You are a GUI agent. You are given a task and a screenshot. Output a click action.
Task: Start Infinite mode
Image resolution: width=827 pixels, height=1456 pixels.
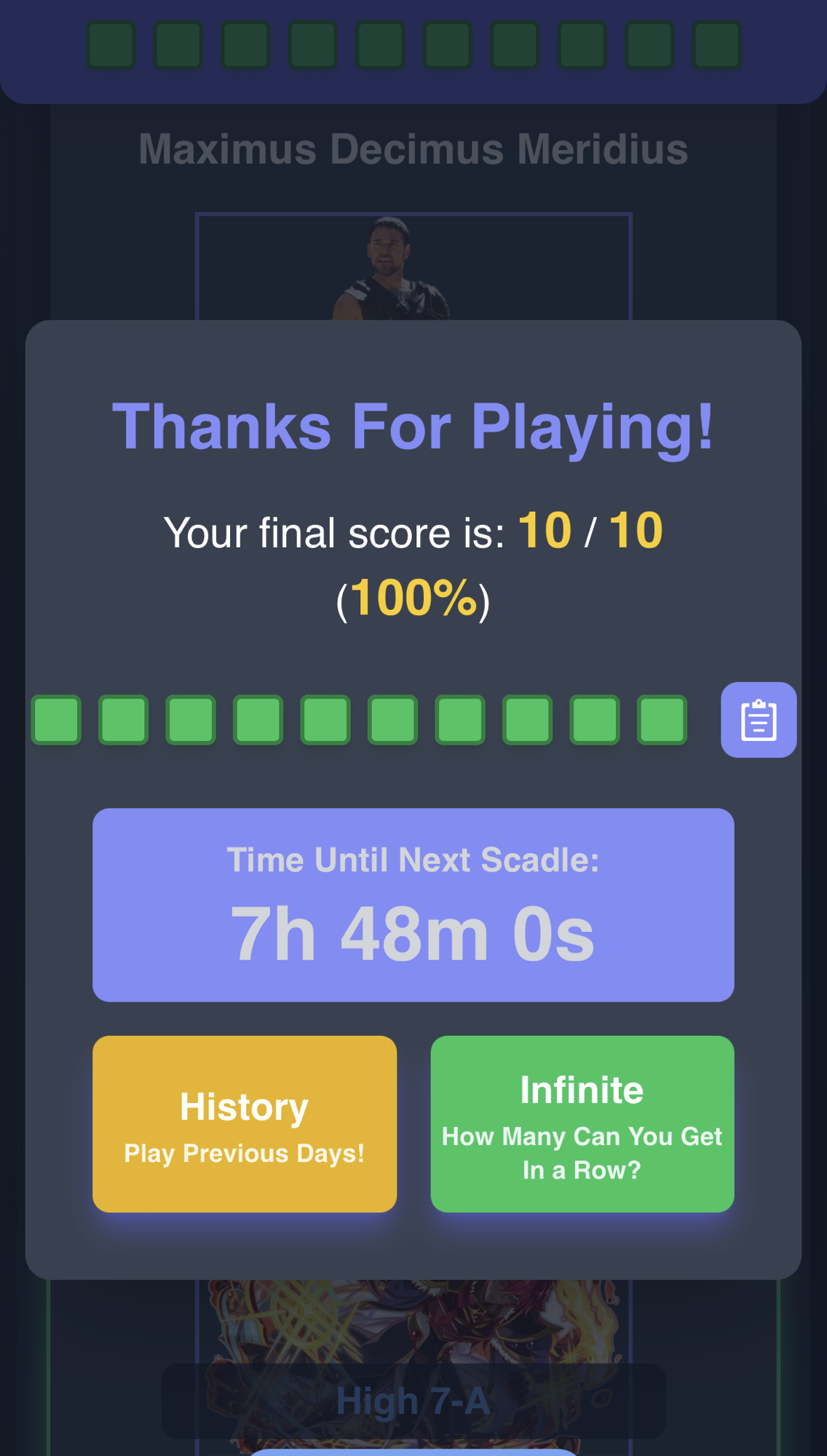click(582, 1123)
